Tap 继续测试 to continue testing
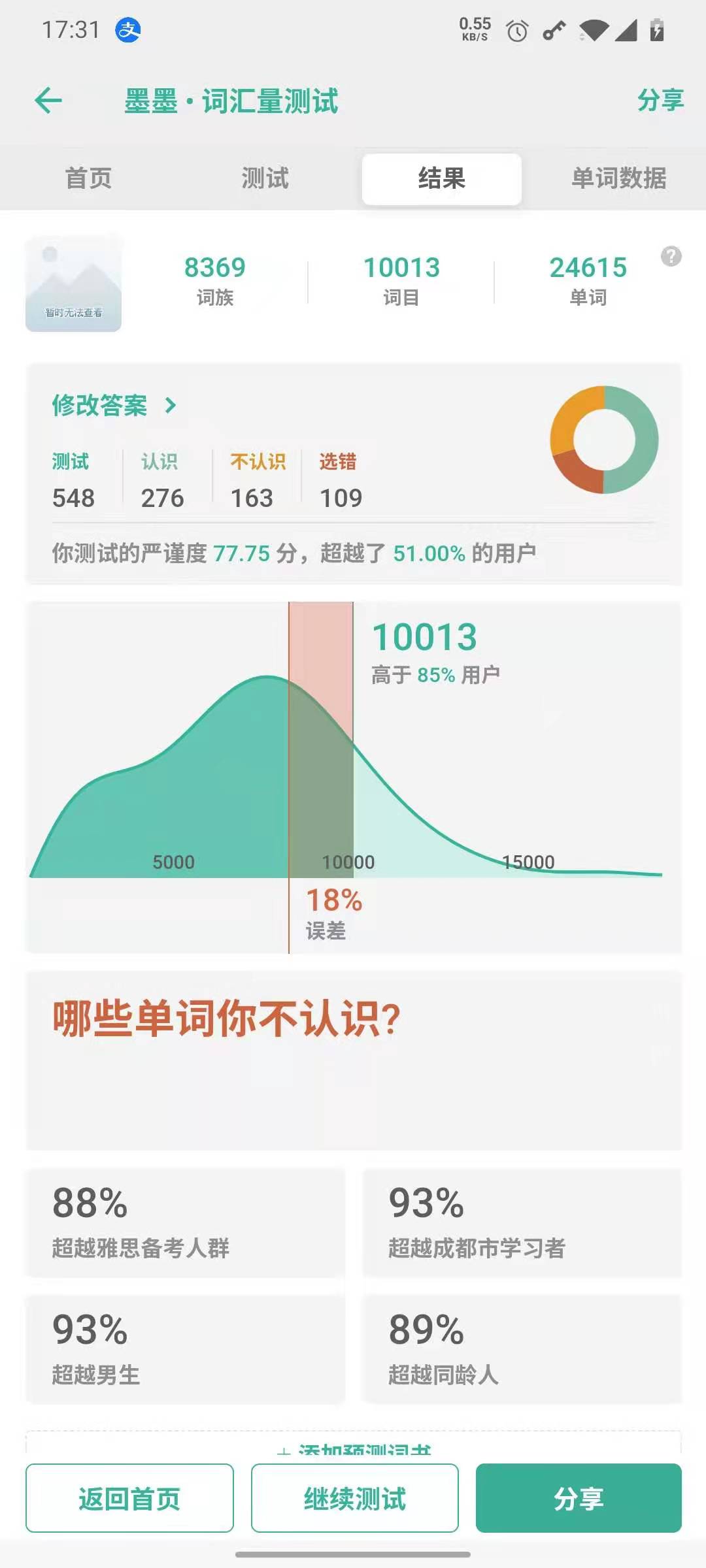The image size is (706, 1568). [x=354, y=1498]
